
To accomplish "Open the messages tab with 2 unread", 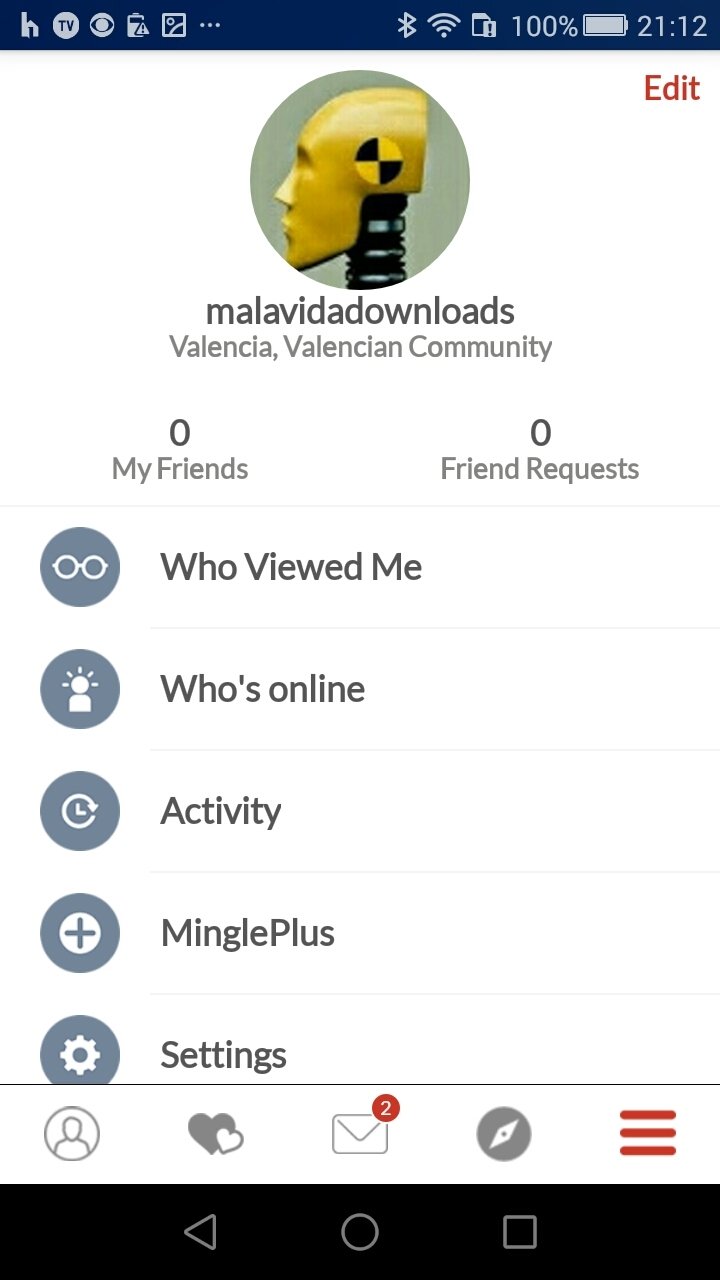I will tap(360, 1134).
